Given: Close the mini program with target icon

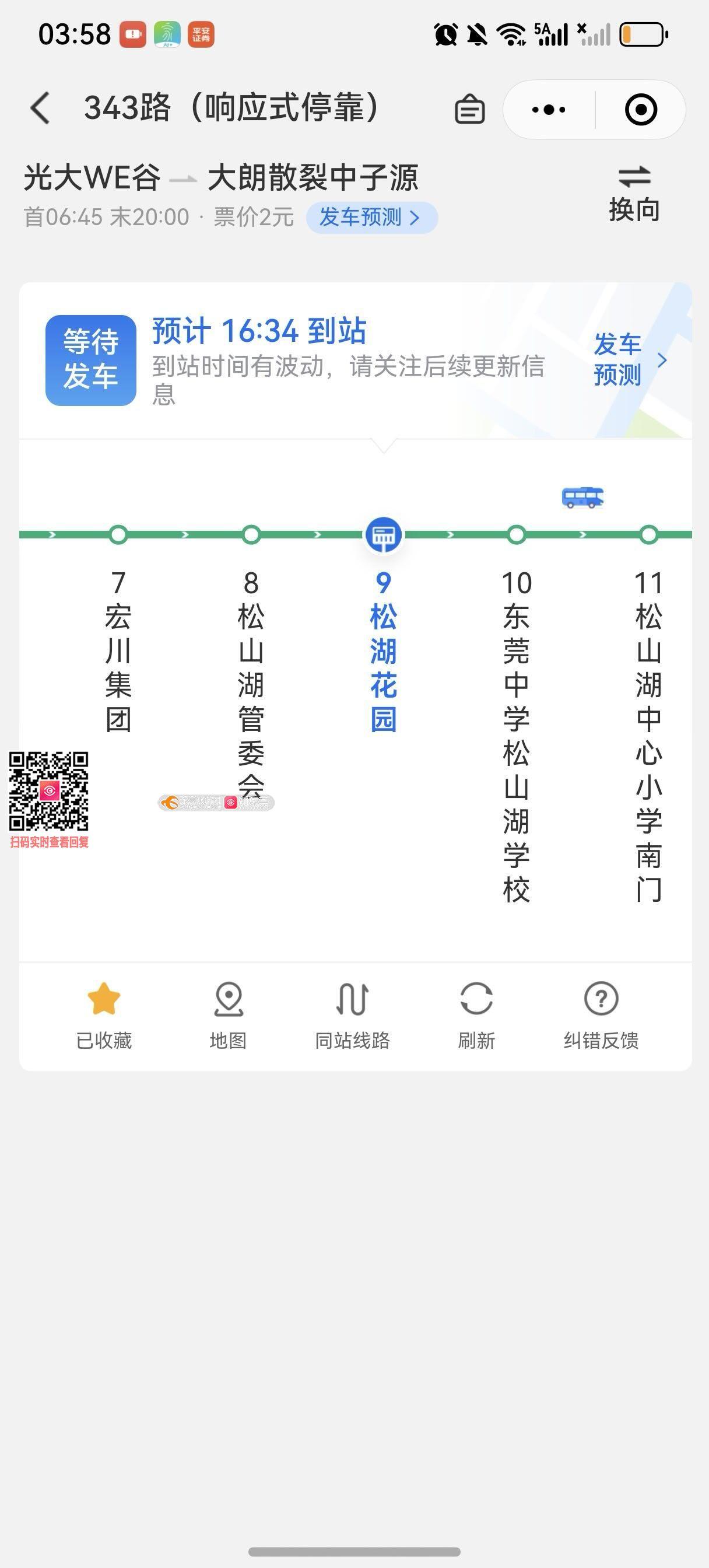Looking at the screenshot, I should (x=641, y=110).
